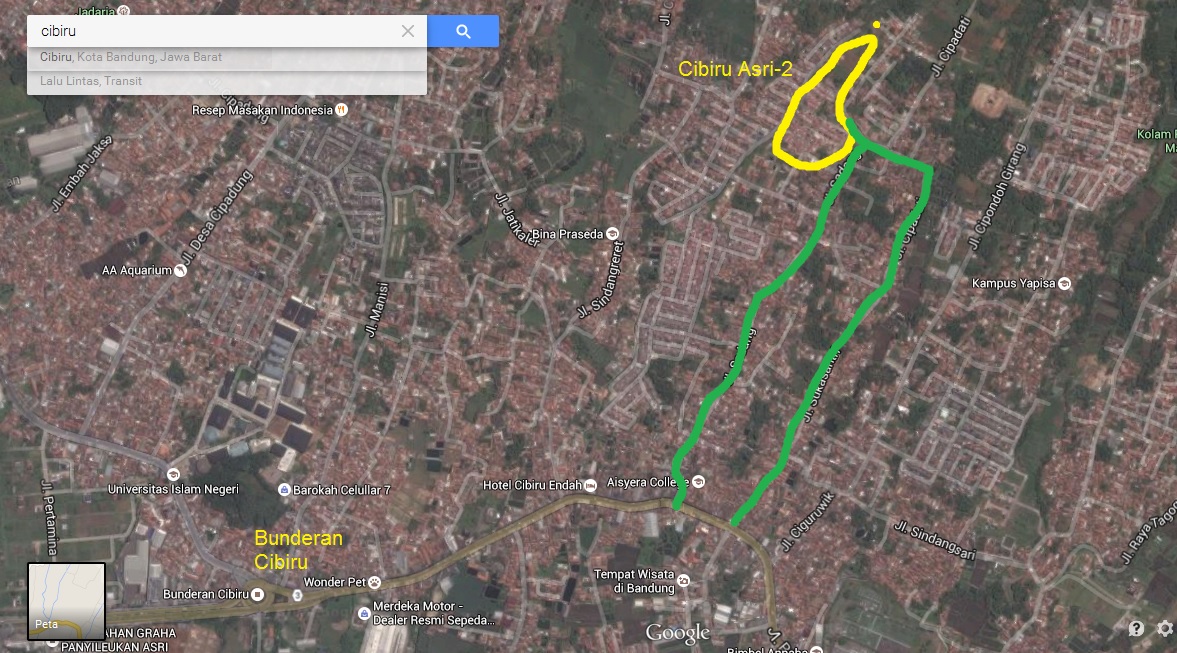The image size is (1177, 653).
Task: Open the settings gear icon
Action: (x=1165, y=629)
